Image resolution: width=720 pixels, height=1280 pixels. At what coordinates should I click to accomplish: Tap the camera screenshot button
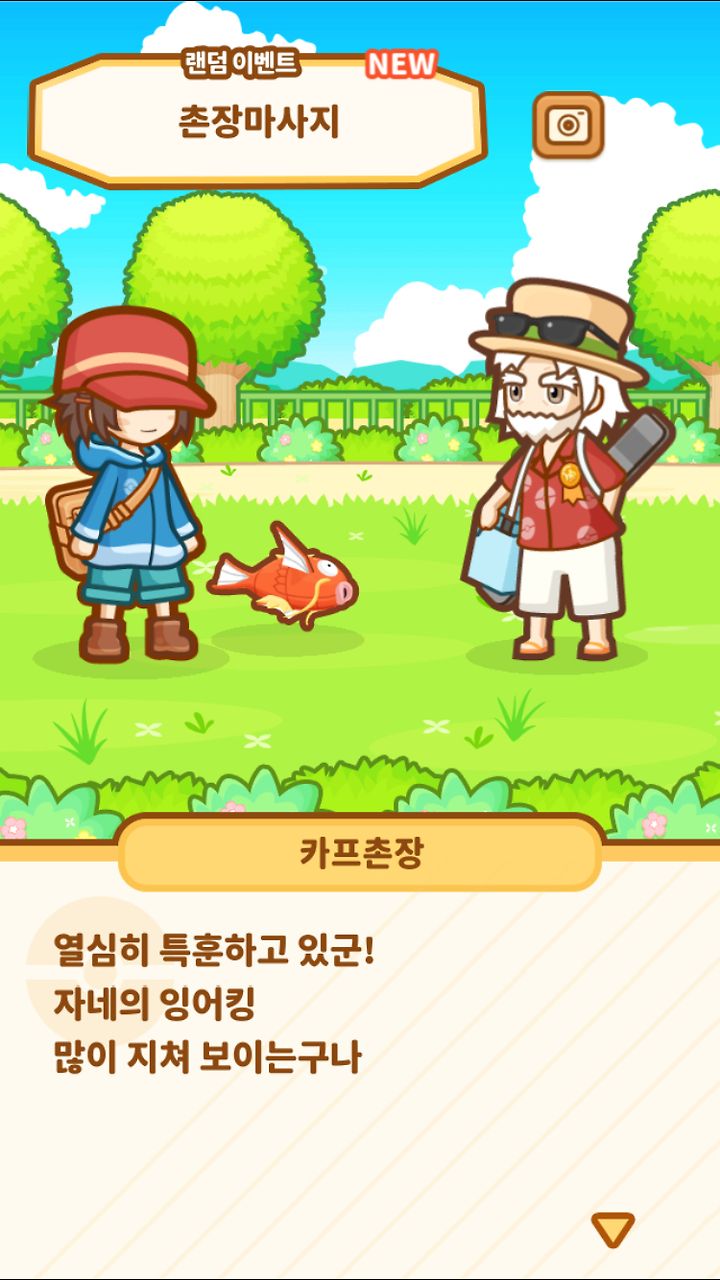tap(568, 125)
